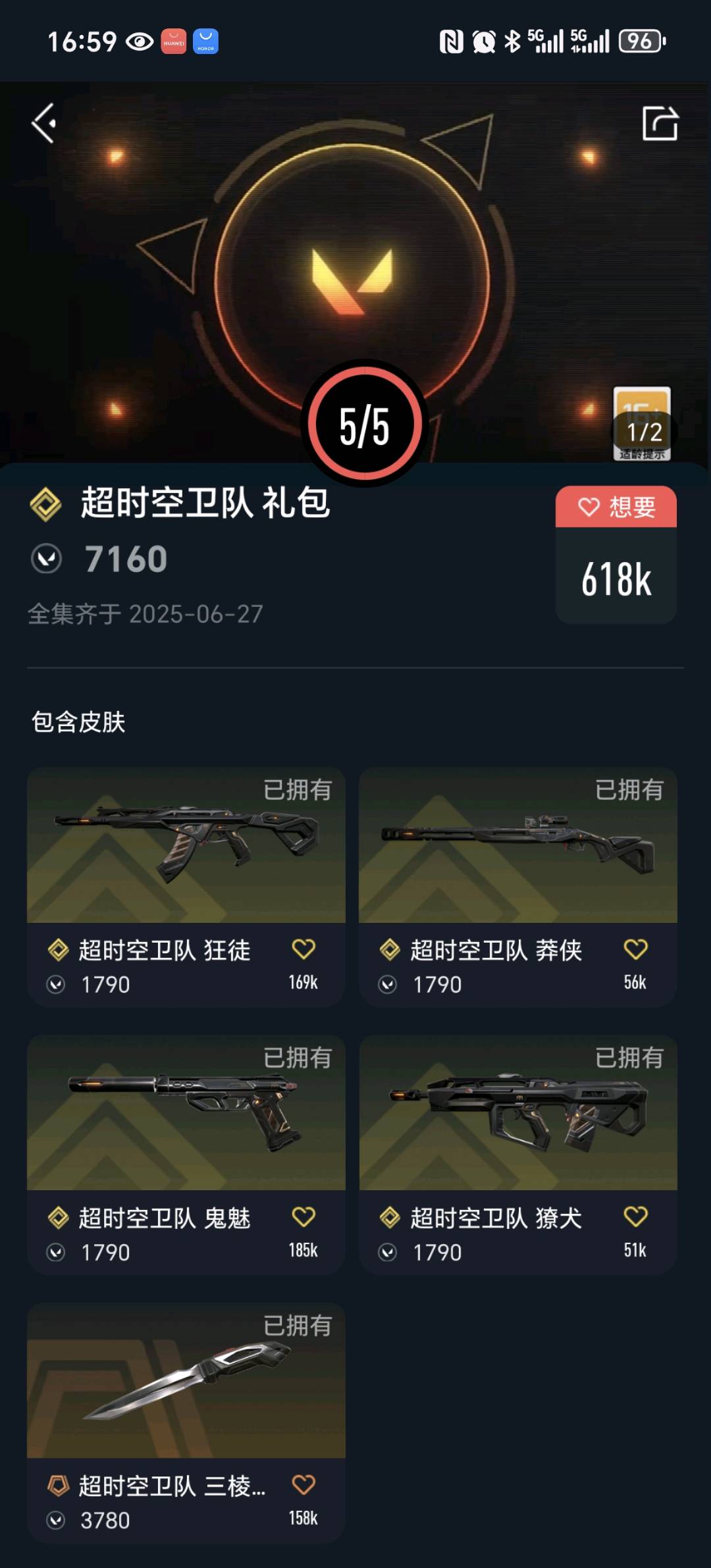The image size is (711, 1568).
Task: Like the 狂徒 skin with heart icon
Action: point(303,949)
